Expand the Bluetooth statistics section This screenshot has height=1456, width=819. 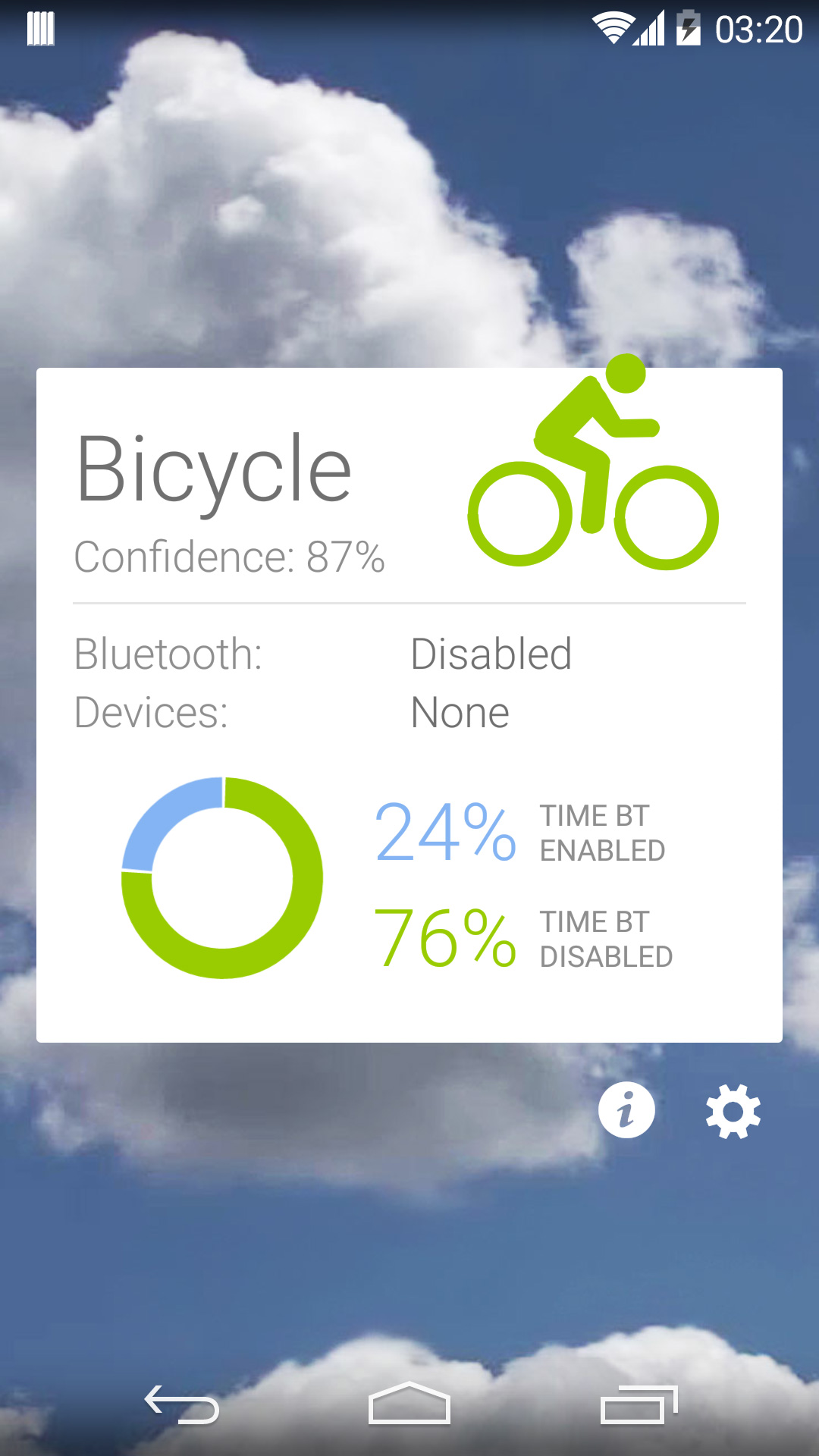[409, 880]
